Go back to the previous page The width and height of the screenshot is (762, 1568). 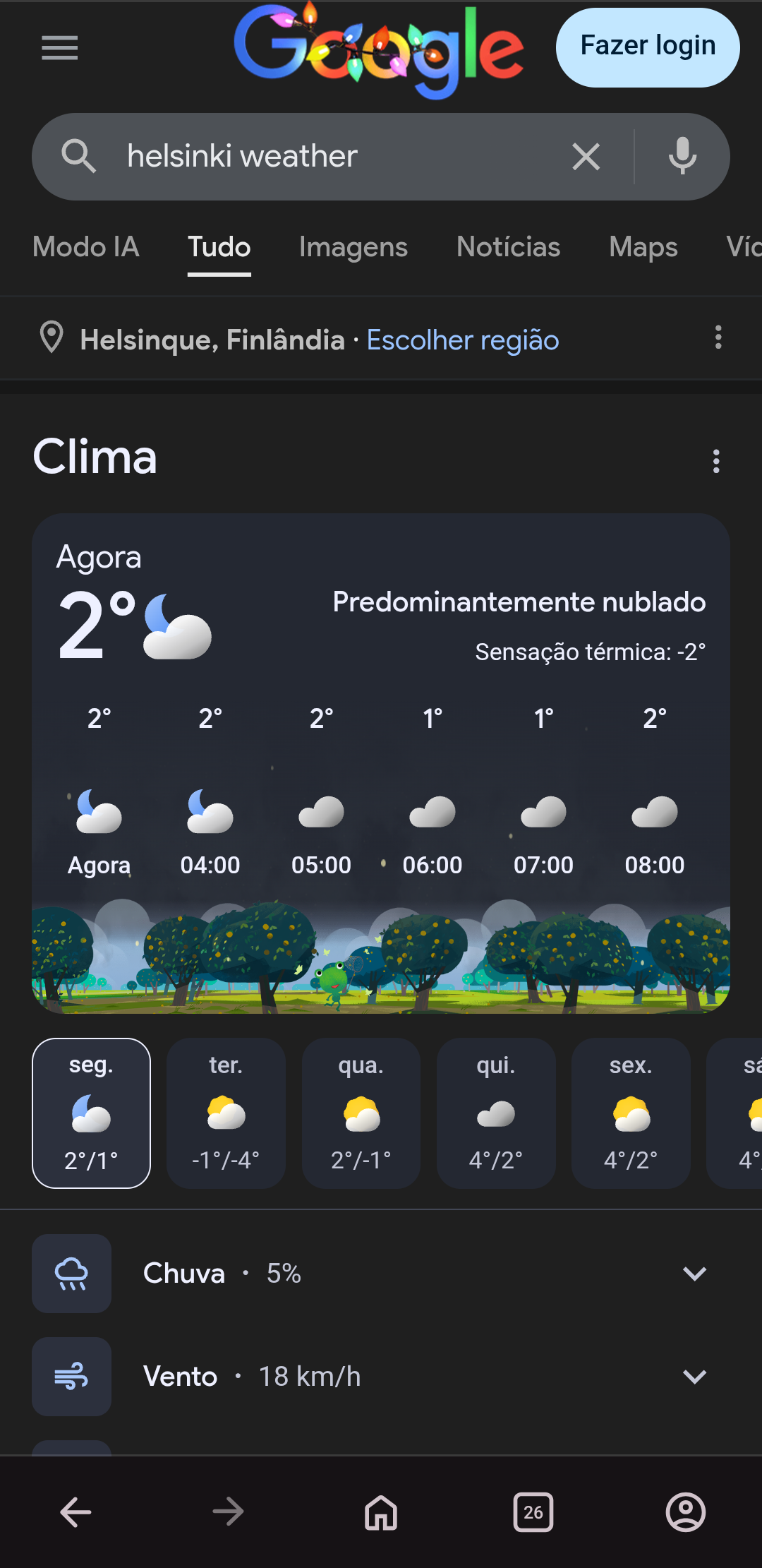tap(75, 1512)
